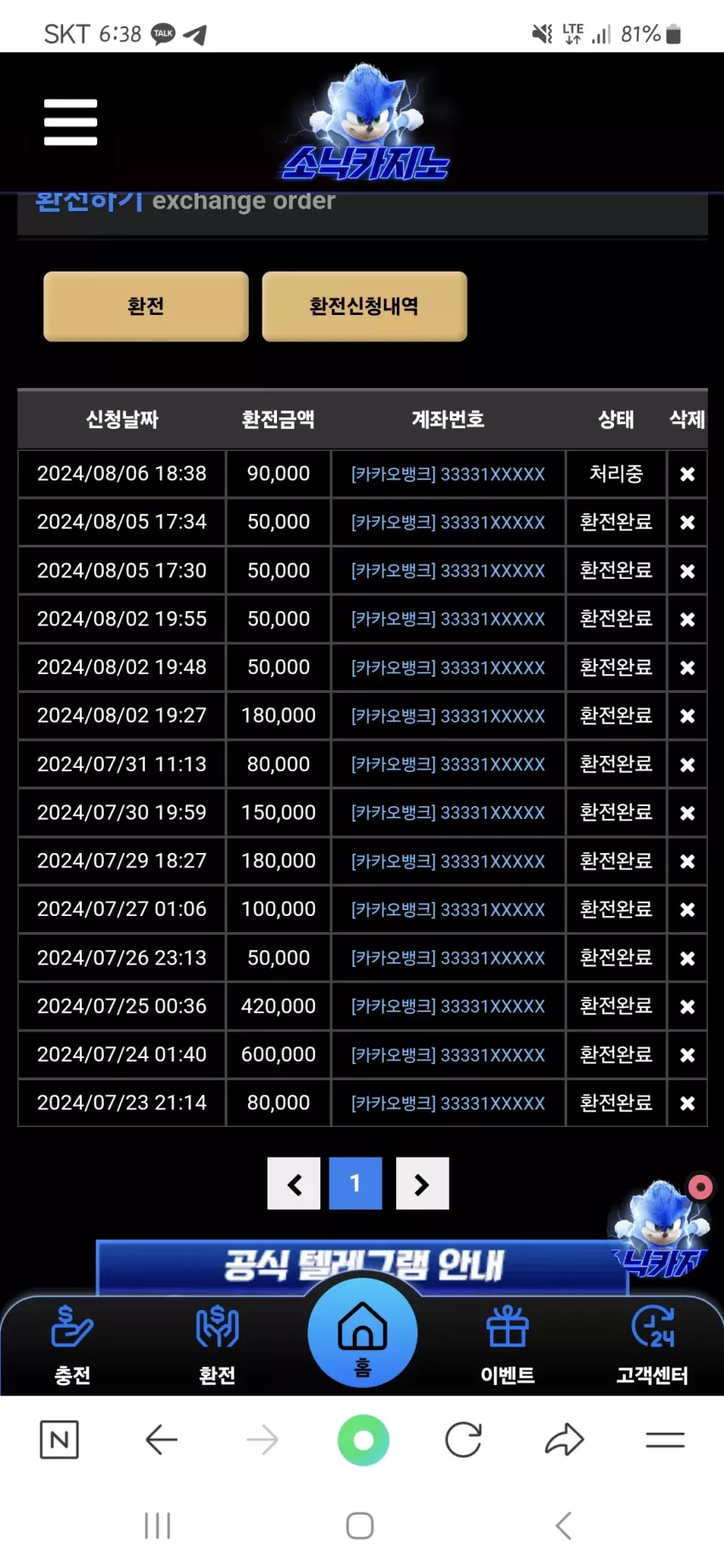Tap the 환전 gold button
Image resolution: width=724 pixels, height=1568 pixels.
coord(146,306)
